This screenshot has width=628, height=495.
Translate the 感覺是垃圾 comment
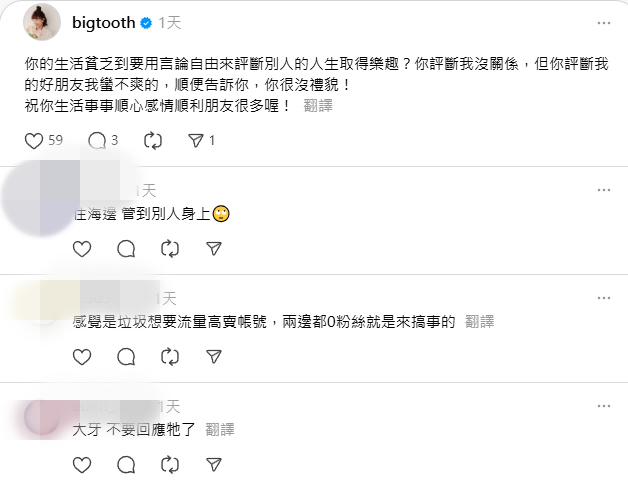480,321
